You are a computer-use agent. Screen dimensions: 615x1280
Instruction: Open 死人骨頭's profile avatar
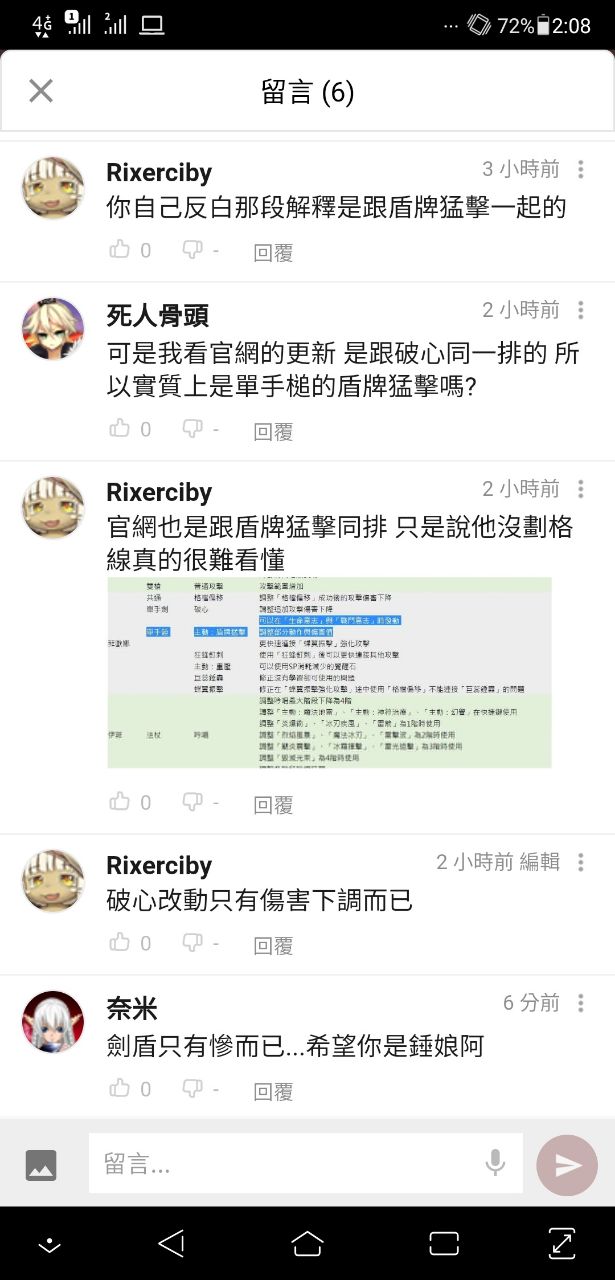(x=53, y=329)
